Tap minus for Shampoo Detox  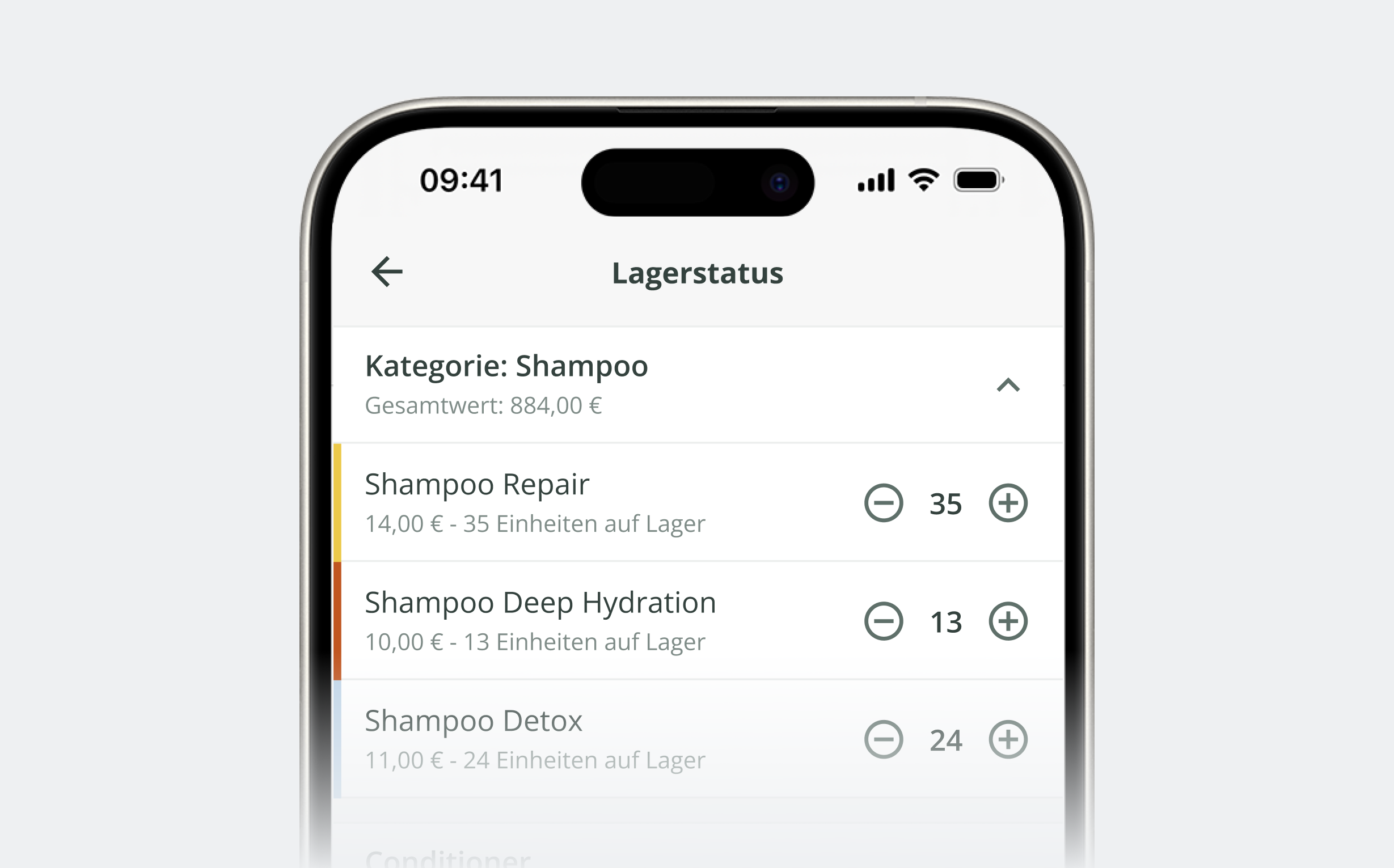point(884,739)
